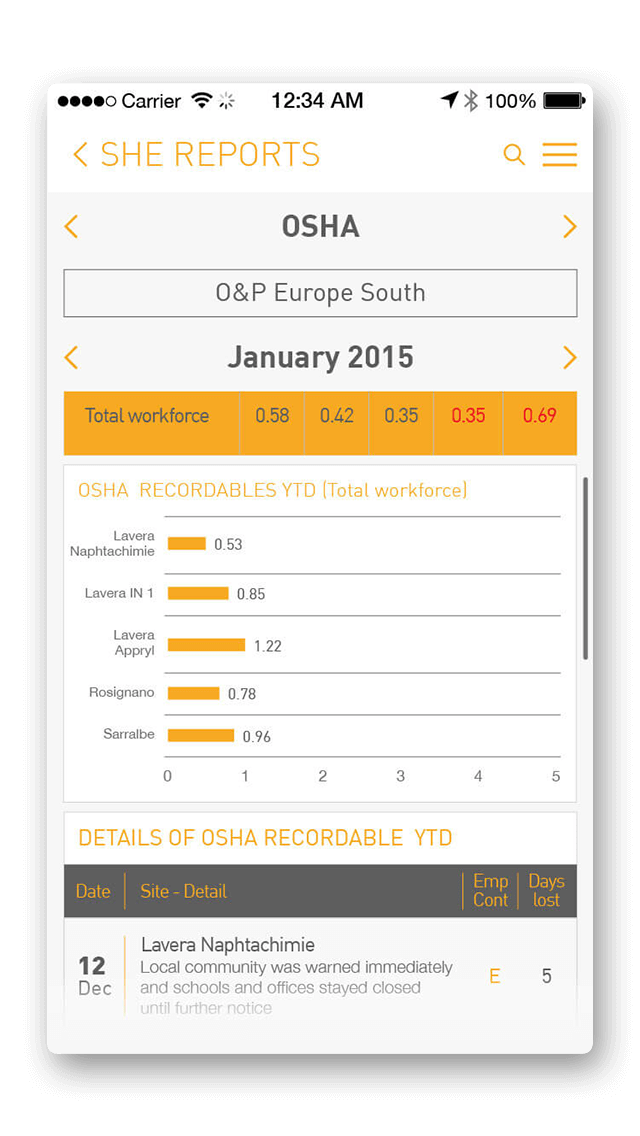Go to previous report before OSHA

(71, 227)
